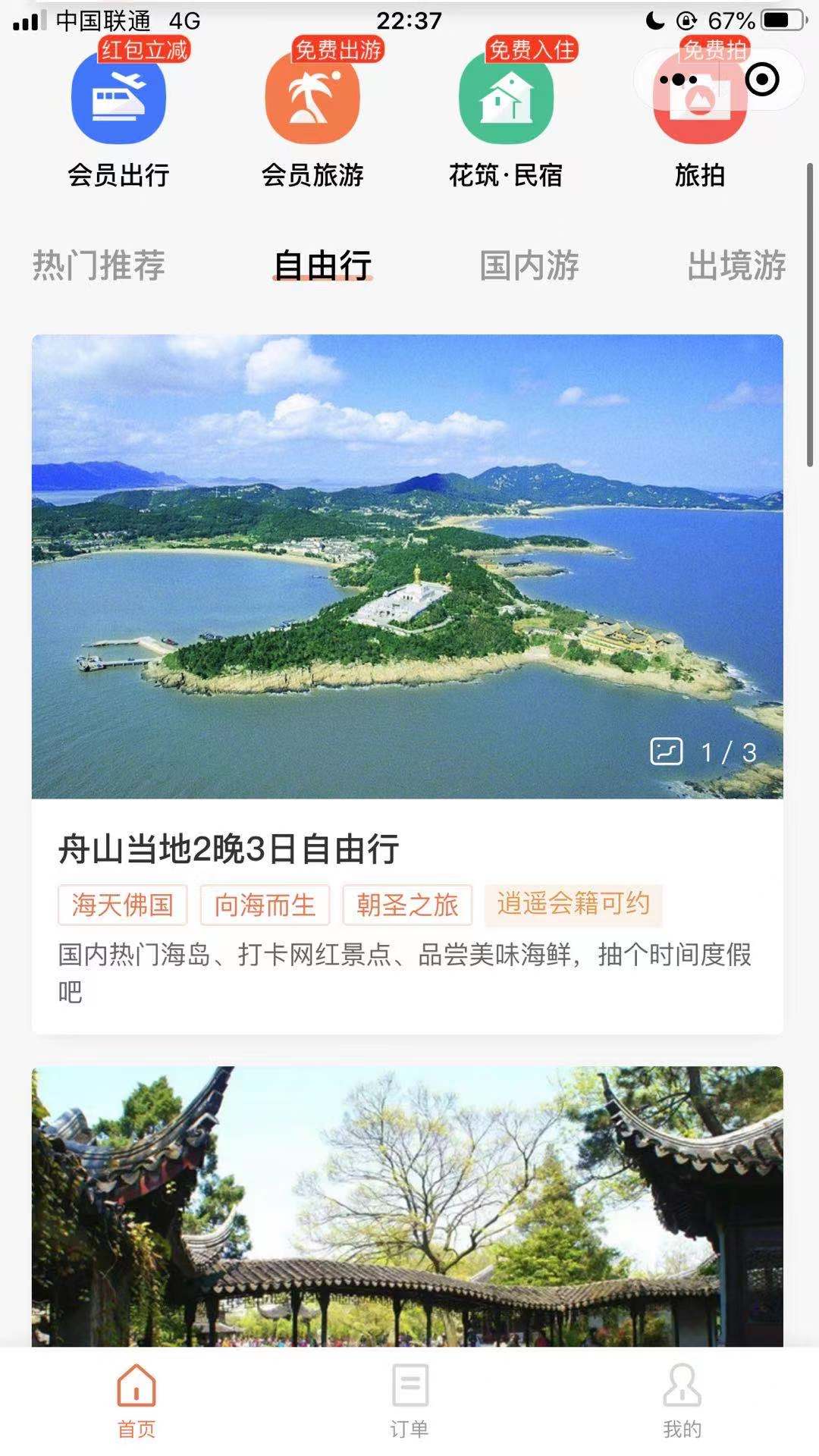Switch to 国内游 tab
Image resolution: width=819 pixels, height=1456 pixels.
click(529, 265)
